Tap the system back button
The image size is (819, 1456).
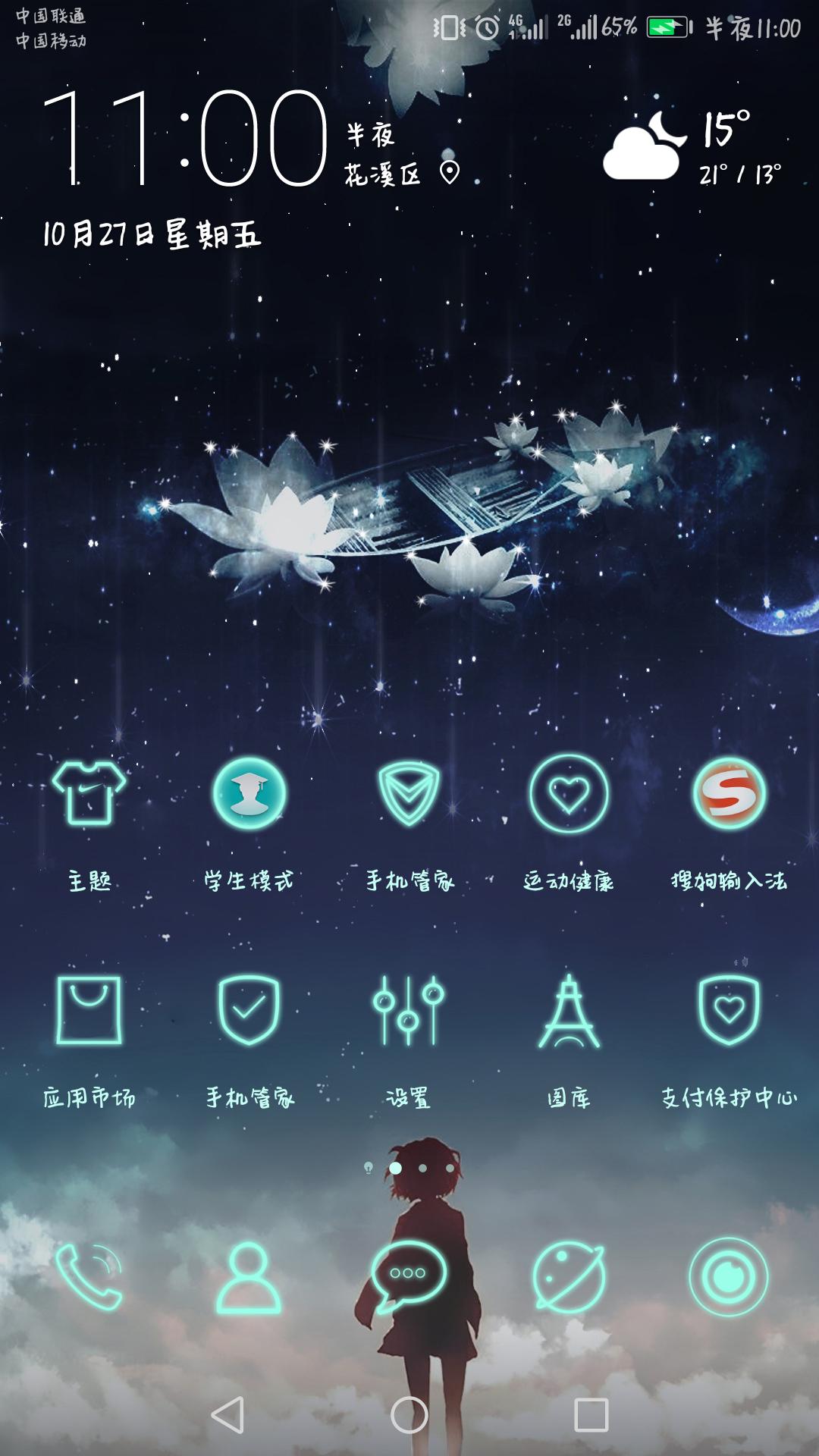227,1415
